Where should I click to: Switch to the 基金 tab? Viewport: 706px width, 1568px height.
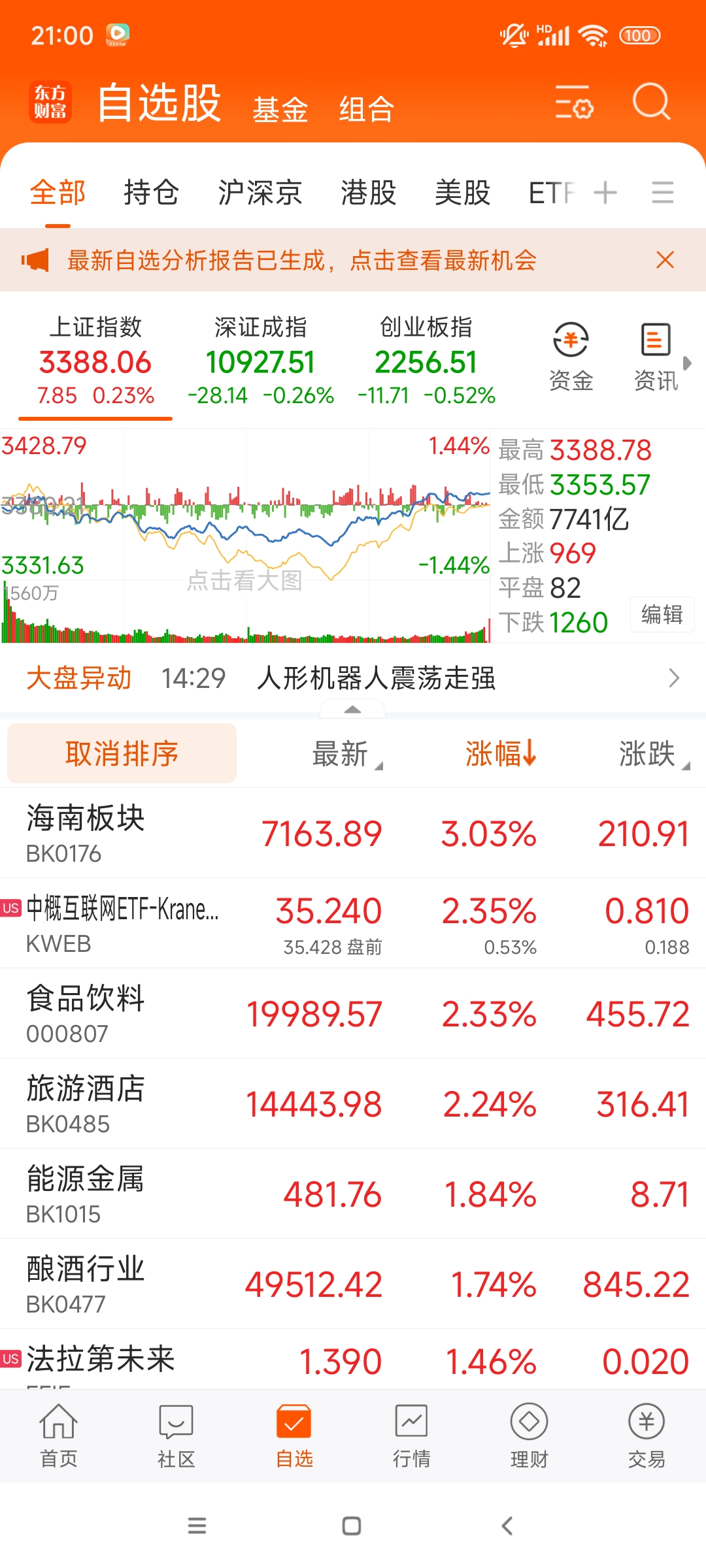pyautogui.click(x=280, y=108)
